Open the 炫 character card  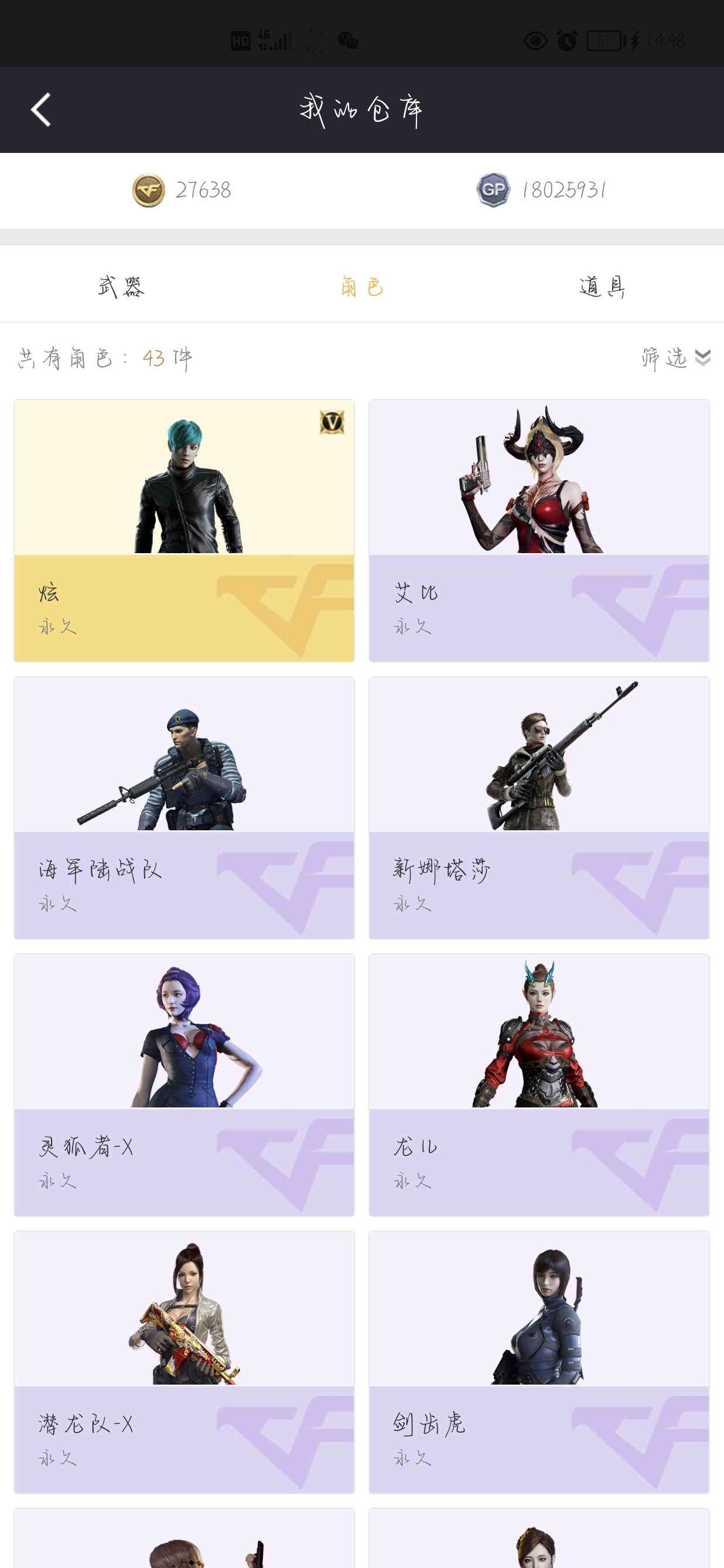pos(185,530)
